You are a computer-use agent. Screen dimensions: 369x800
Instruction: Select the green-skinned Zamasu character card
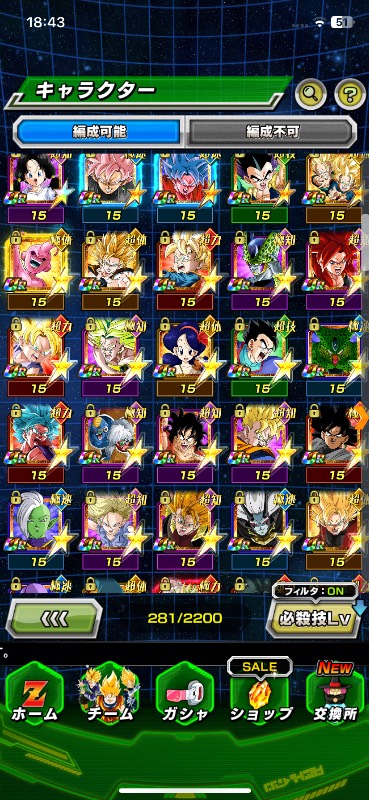[x=36, y=531]
